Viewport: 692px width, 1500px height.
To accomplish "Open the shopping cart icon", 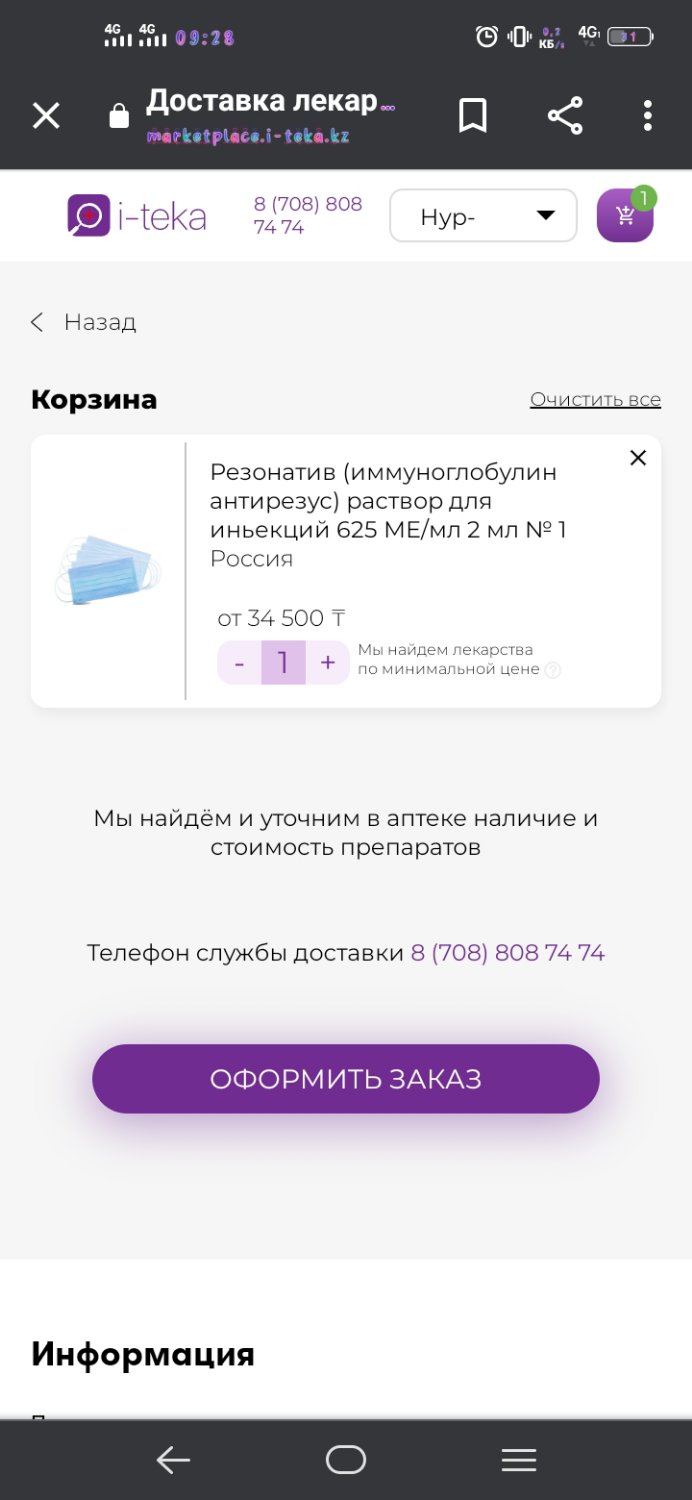I will [x=625, y=215].
